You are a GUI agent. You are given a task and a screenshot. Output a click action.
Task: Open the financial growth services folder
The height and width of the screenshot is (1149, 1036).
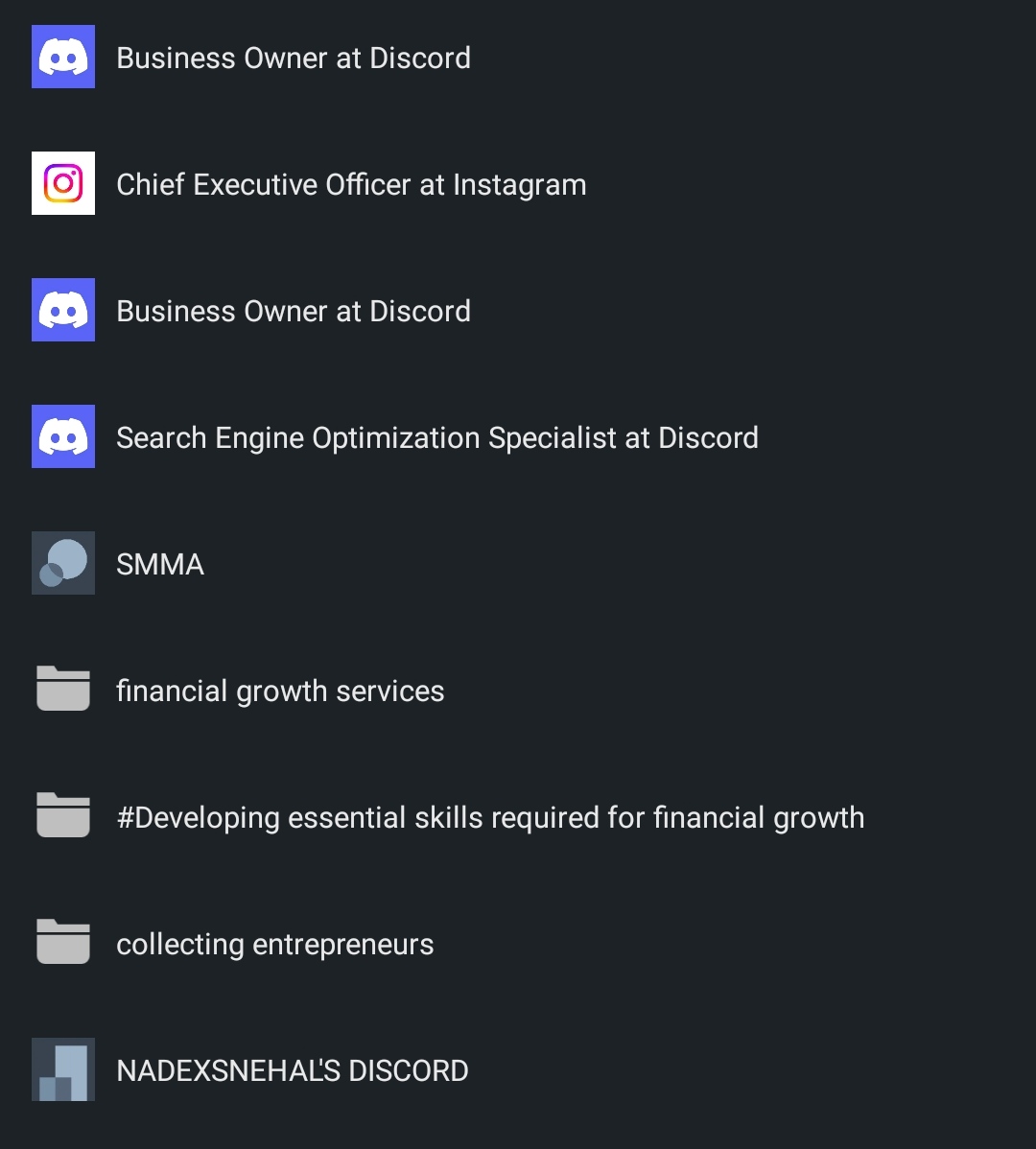point(279,692)
